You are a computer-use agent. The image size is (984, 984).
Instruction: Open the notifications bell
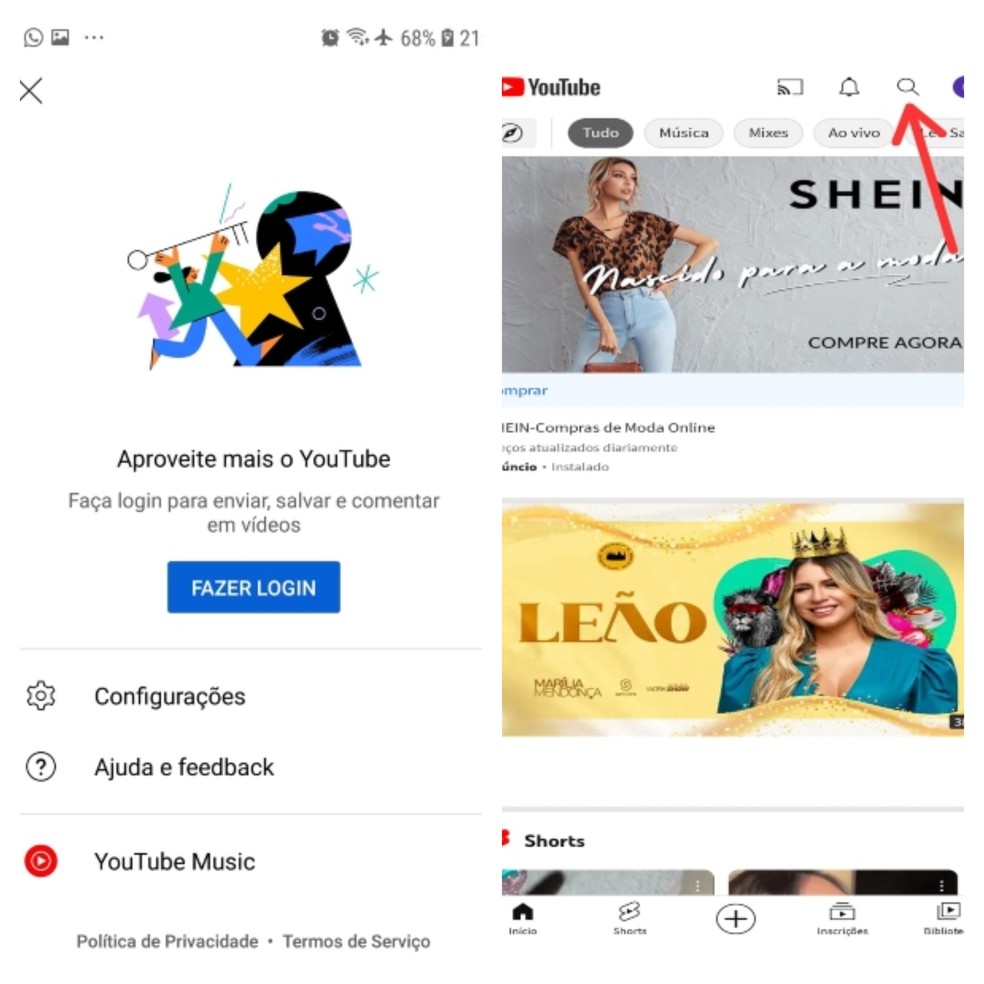[x=849, y=87]
